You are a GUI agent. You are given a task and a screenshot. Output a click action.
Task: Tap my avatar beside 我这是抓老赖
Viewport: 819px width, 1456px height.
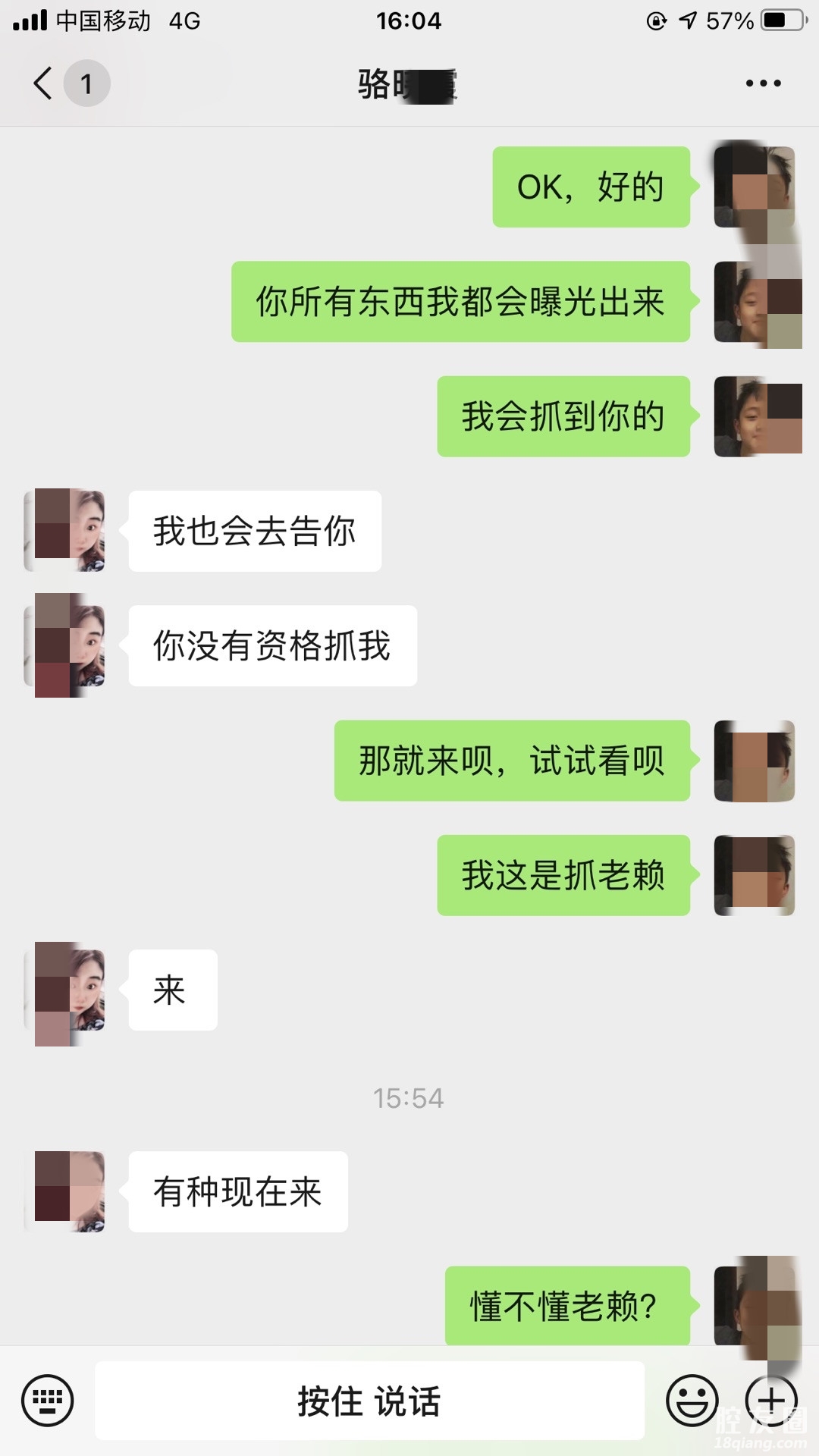(x=755, y=875)
